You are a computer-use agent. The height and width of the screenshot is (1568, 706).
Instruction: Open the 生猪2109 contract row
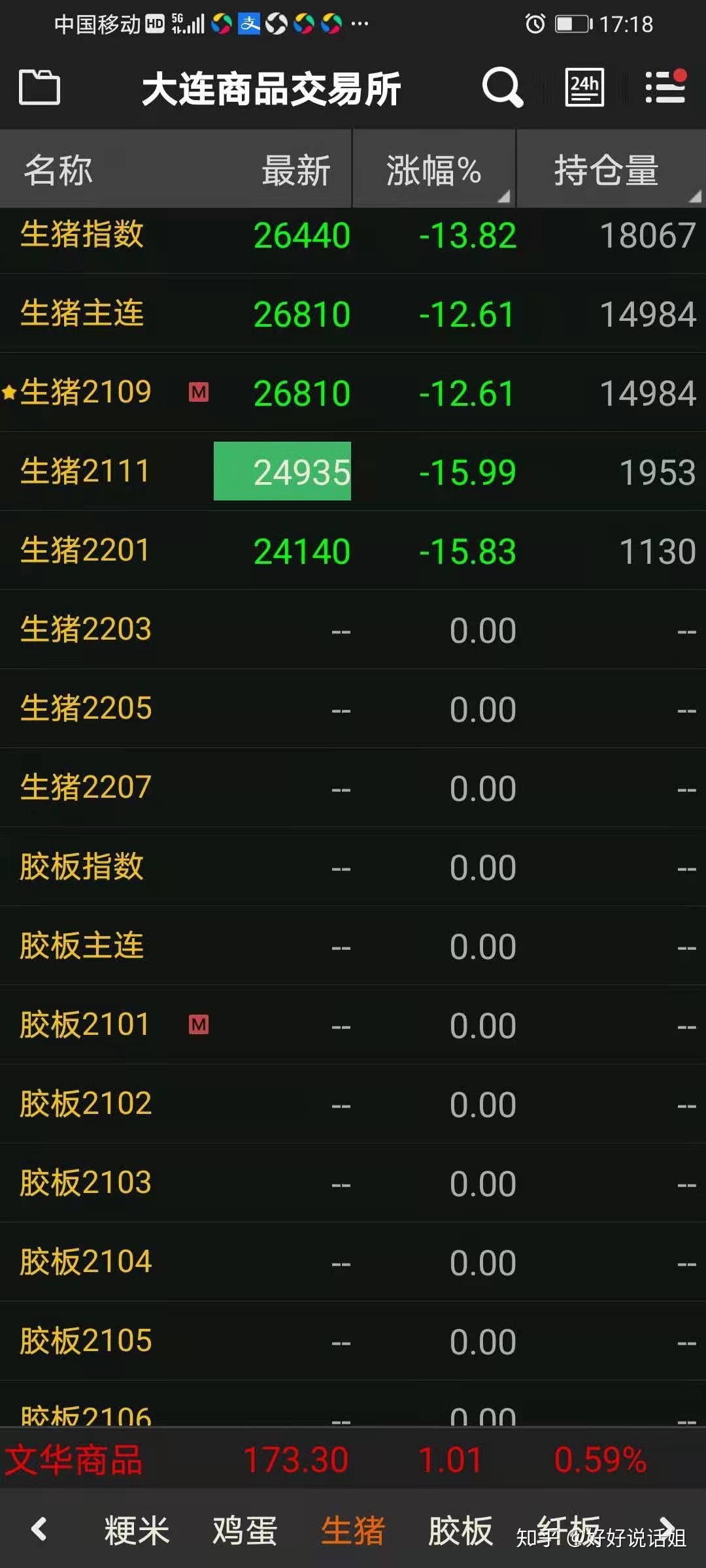click(353, 393)
